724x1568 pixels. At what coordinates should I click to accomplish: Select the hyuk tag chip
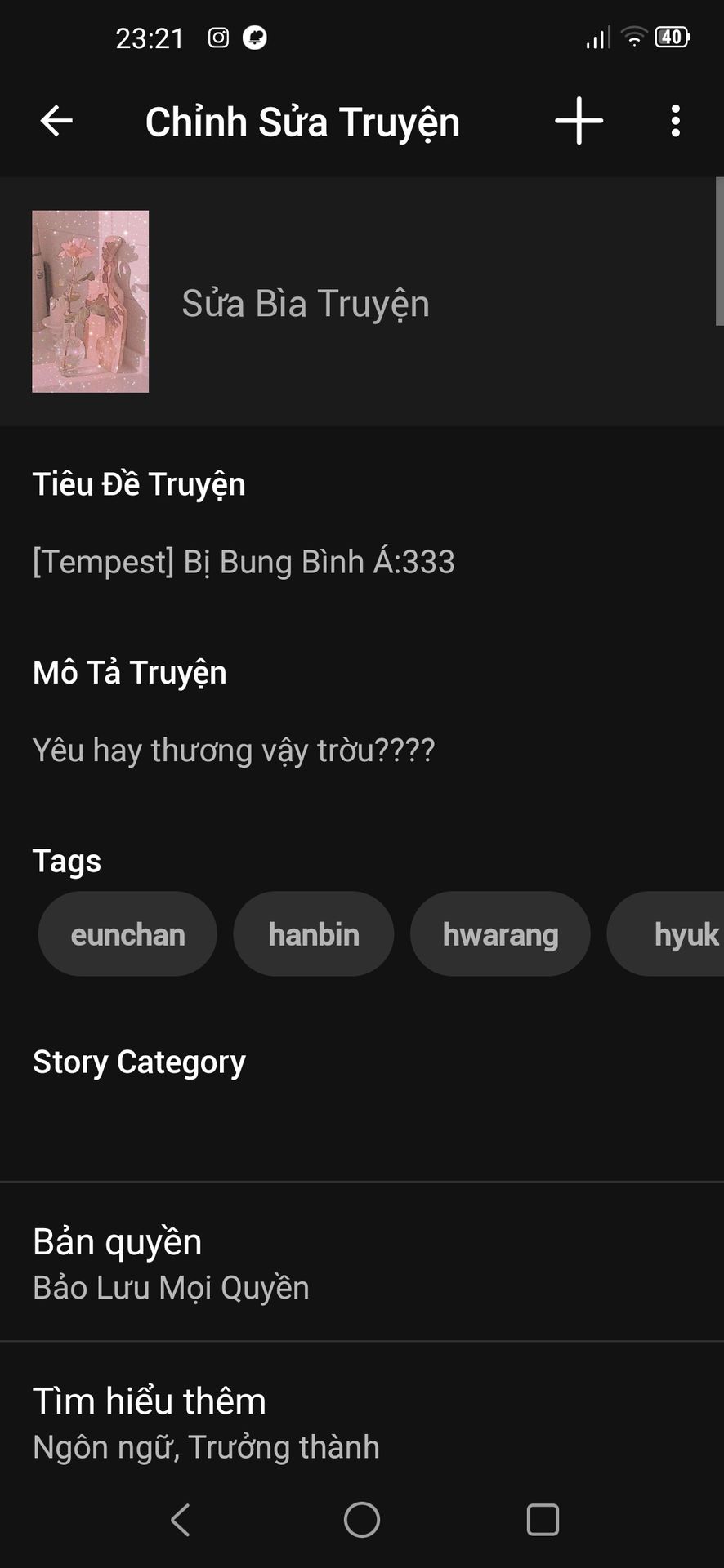pos(665,933)
